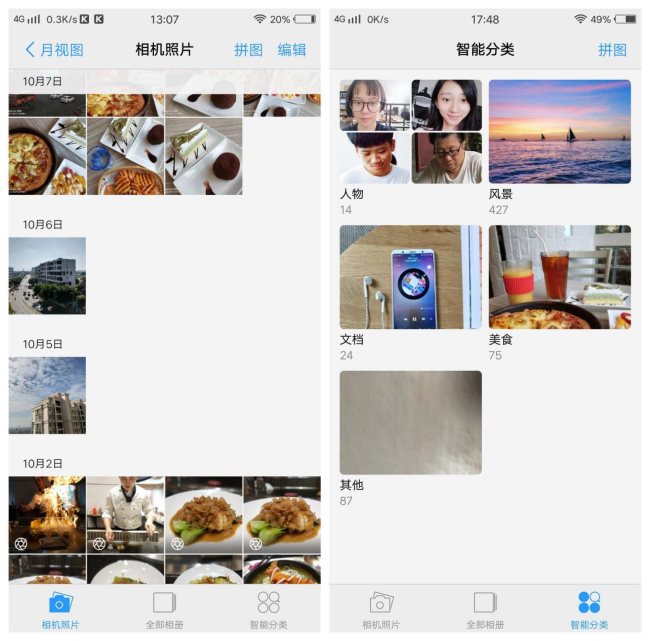
Task: Open the street photo from 10月6日
Action: point(47,275)
